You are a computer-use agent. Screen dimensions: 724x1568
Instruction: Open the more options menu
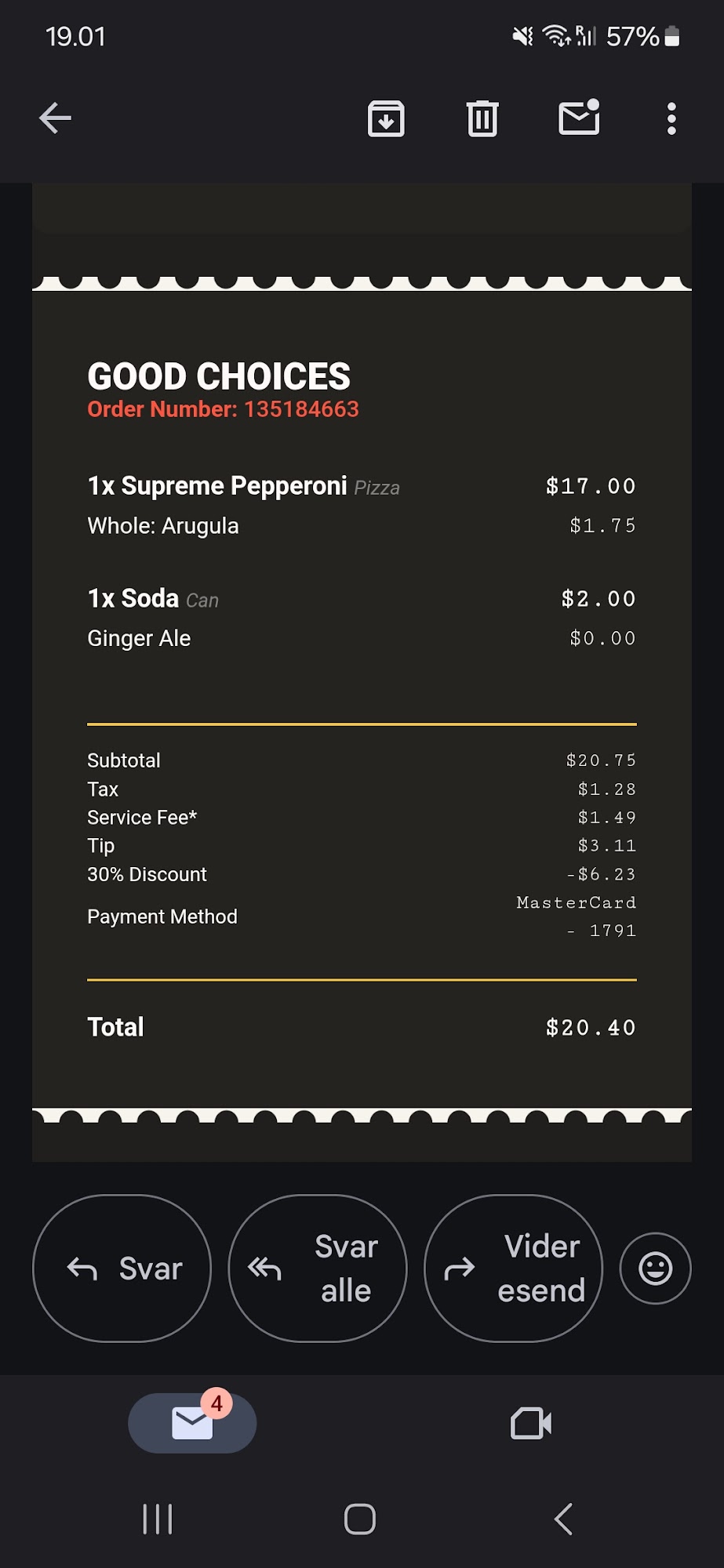click(671, 119)
